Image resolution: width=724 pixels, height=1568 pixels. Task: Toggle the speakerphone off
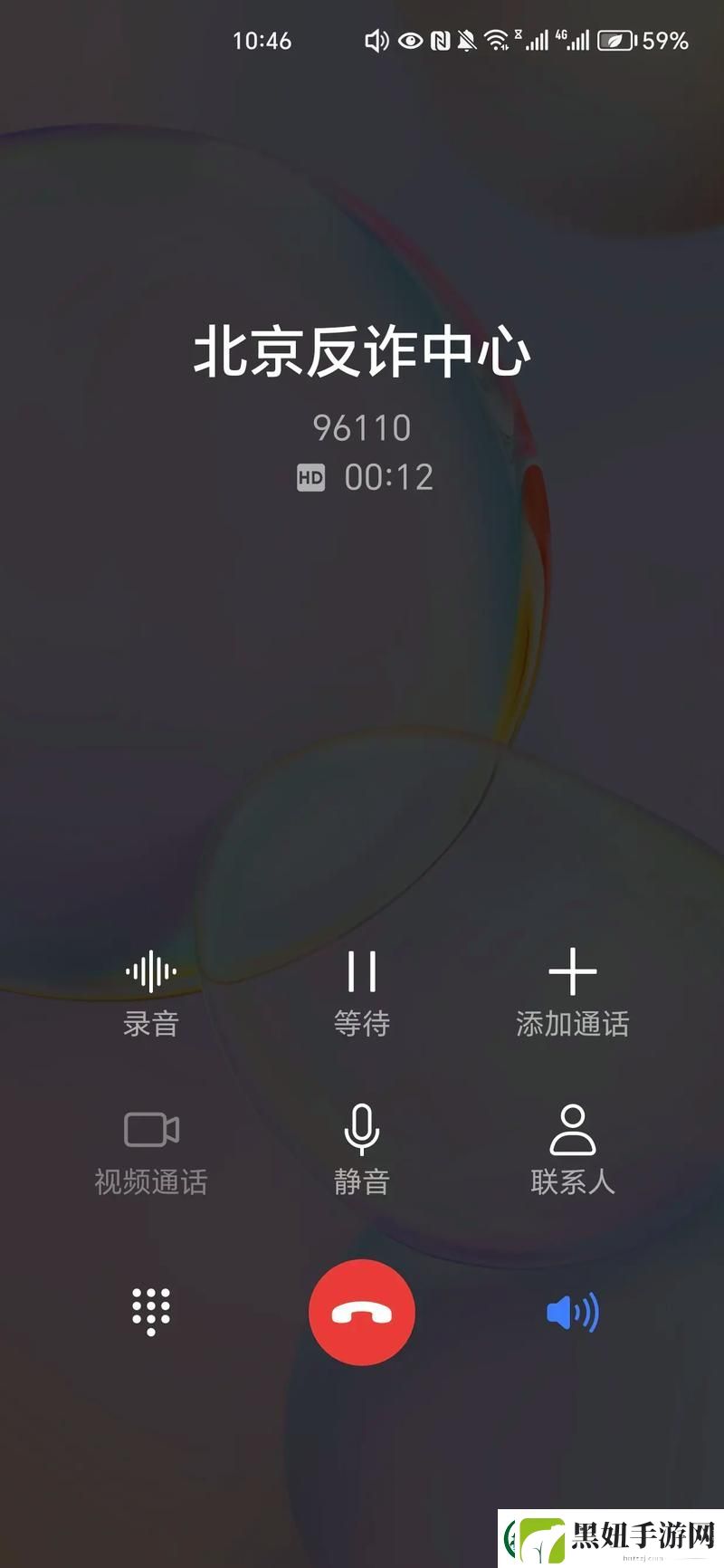tap(572, 1312)
